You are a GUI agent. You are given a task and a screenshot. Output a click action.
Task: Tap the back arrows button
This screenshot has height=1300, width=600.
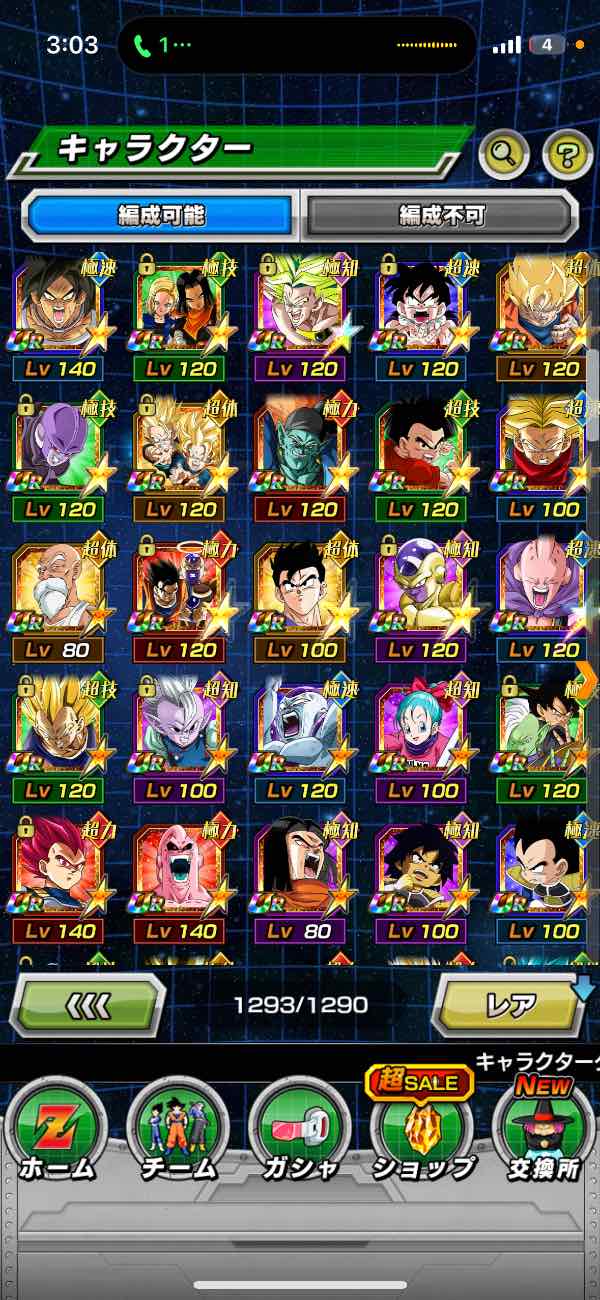(90, 1003)
